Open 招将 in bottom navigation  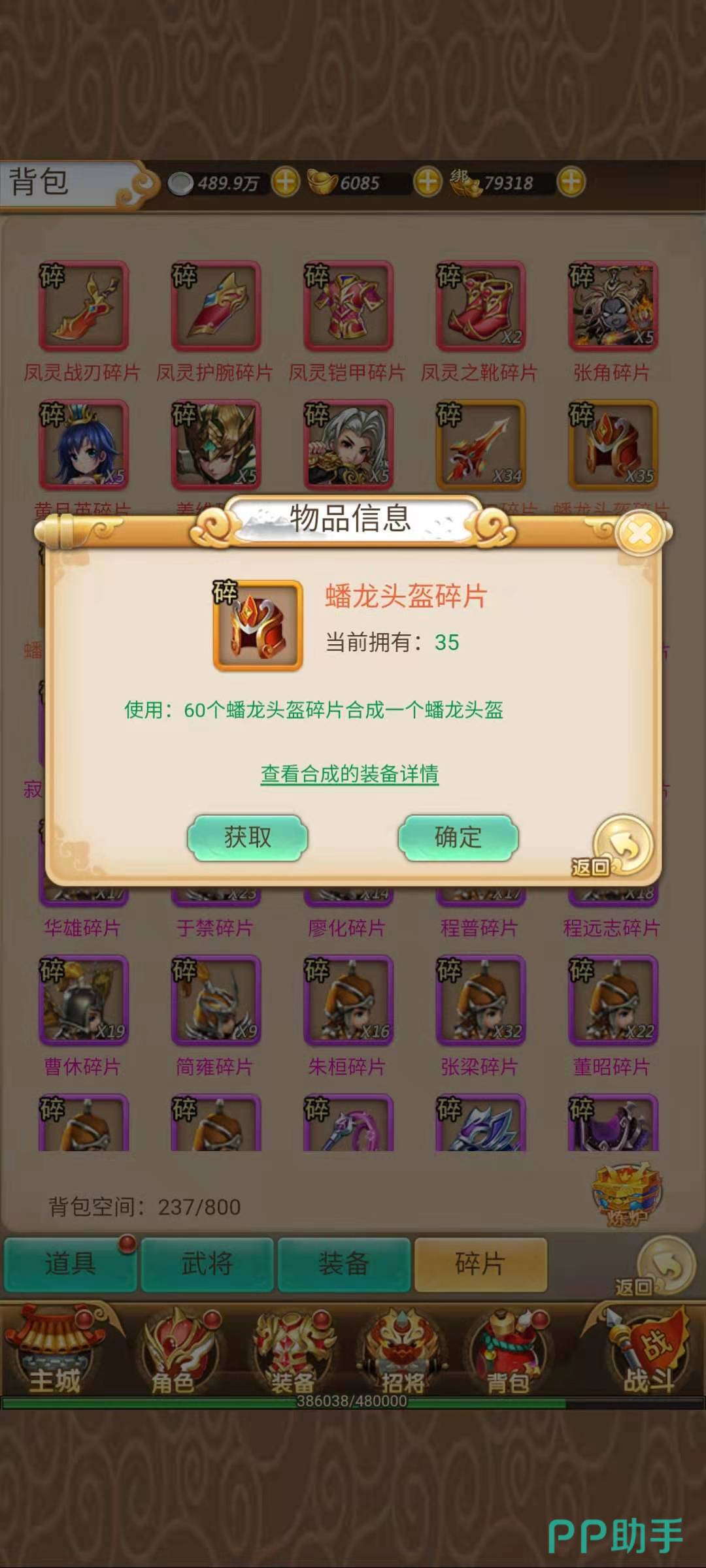pyautogui.click(x=402, y=1352)
